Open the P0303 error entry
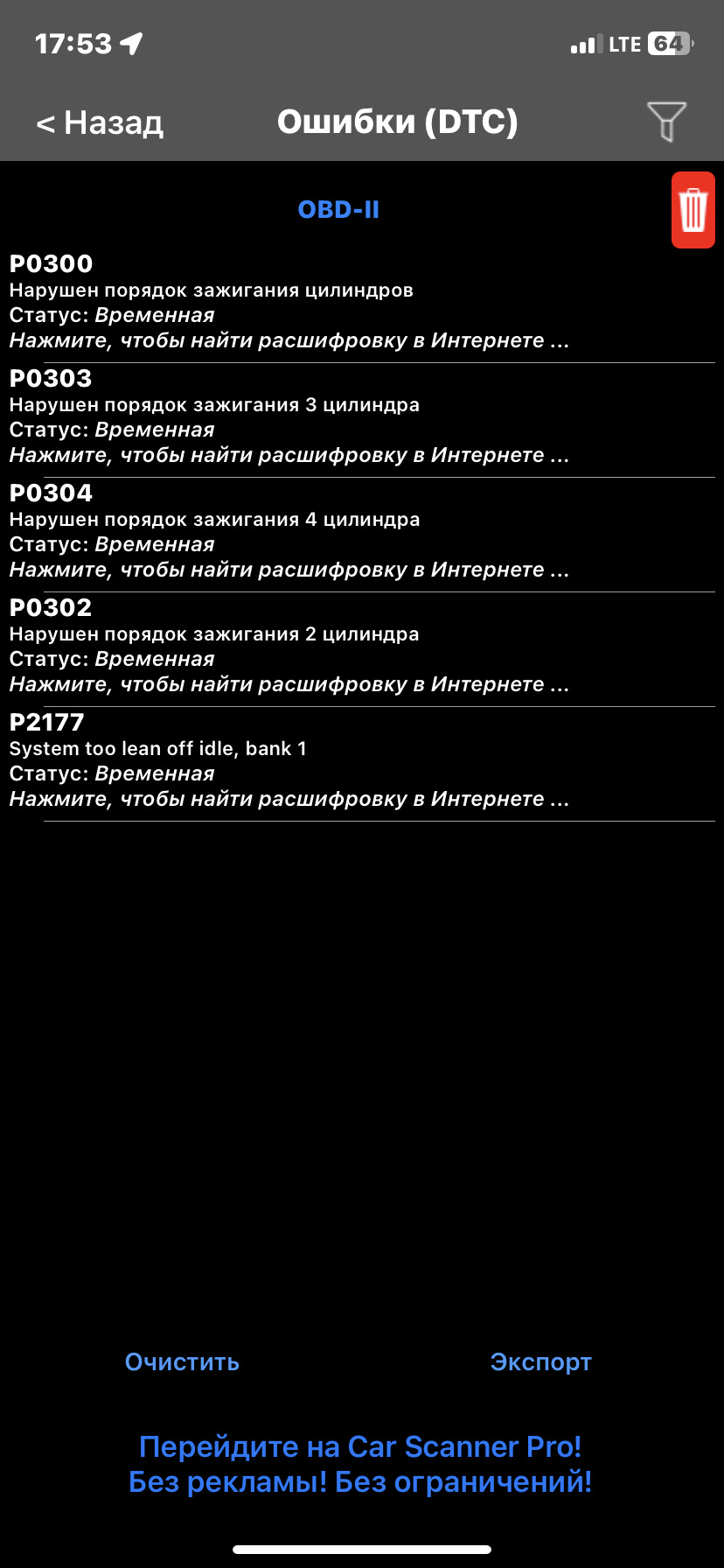The image size is (724, 1568). point(289,416)
